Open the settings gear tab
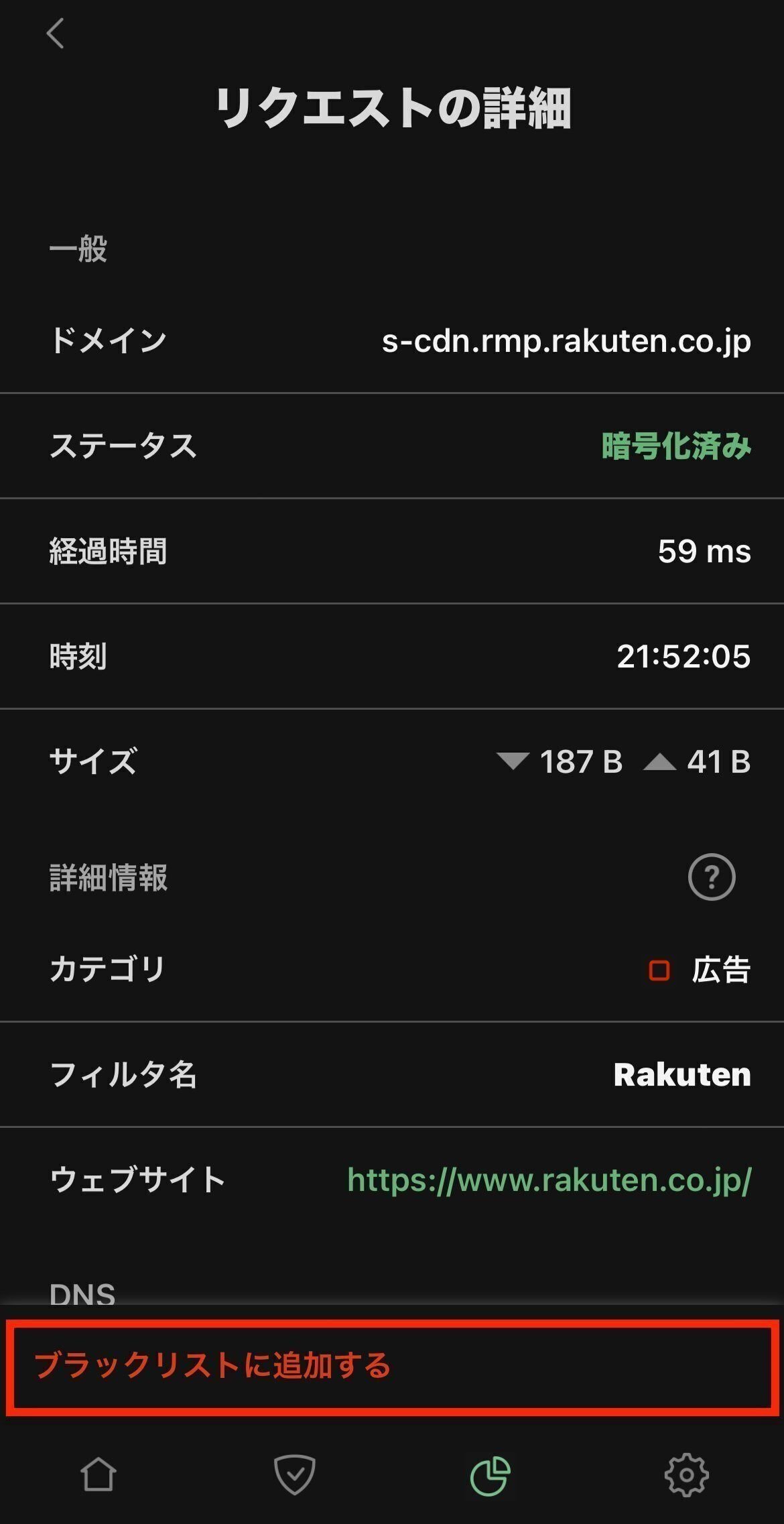Viewport: 784px width, 1524px height. click(686, 1474)
